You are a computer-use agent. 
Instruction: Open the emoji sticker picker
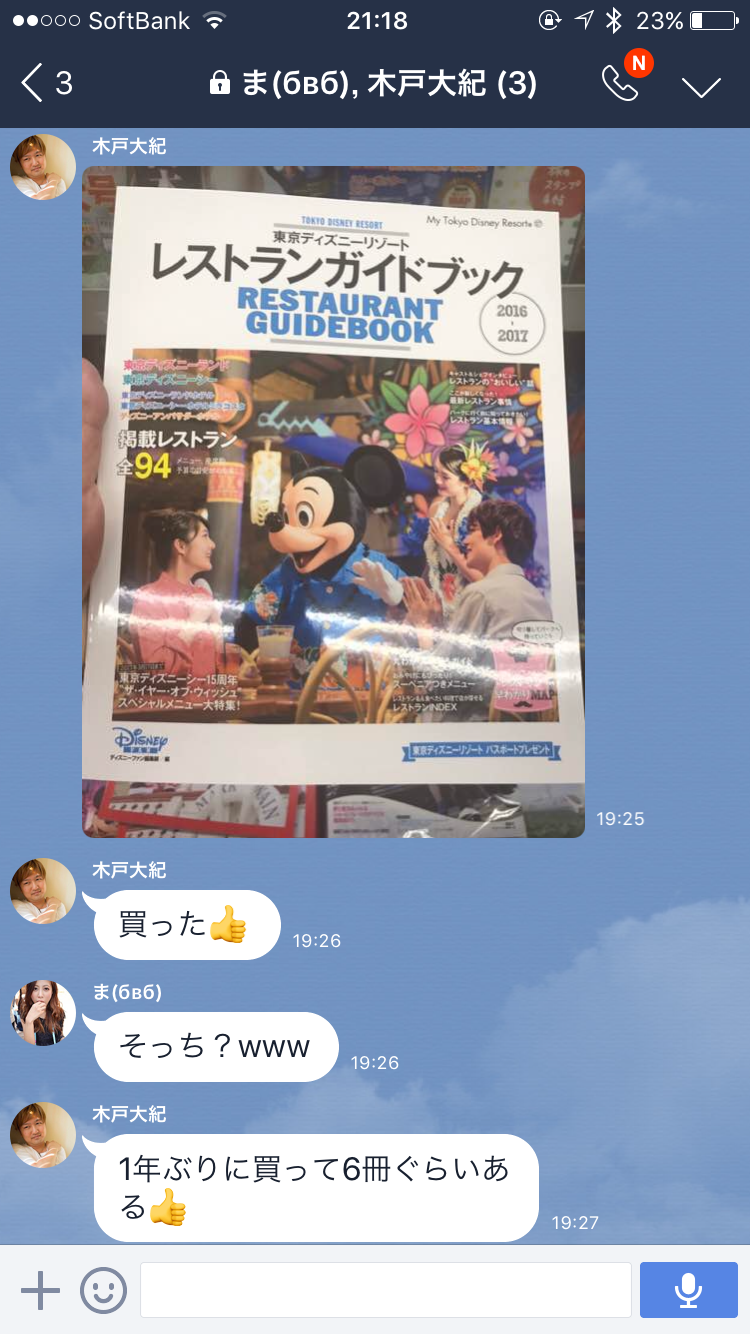(103, 1290)
